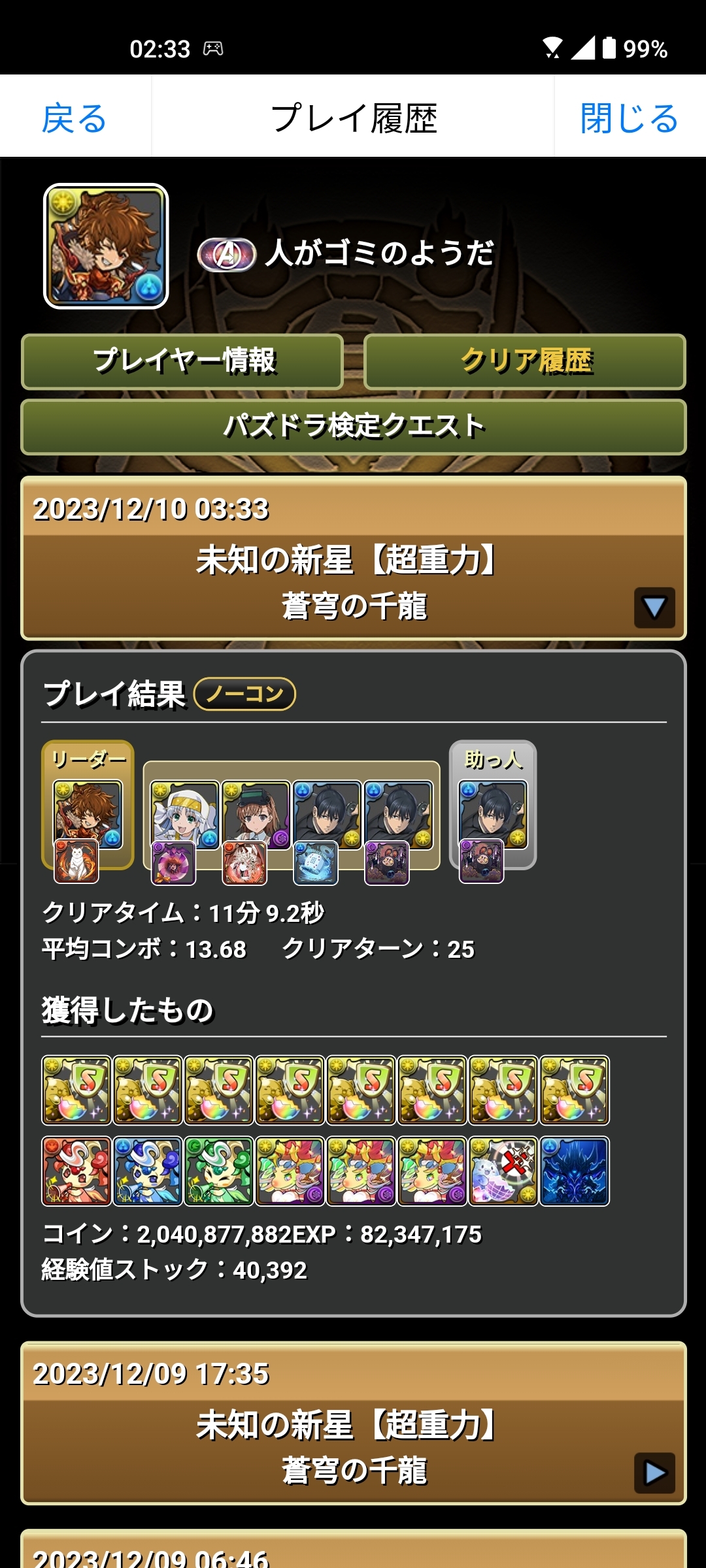Close the screen with 閉じる

(629, 118)
